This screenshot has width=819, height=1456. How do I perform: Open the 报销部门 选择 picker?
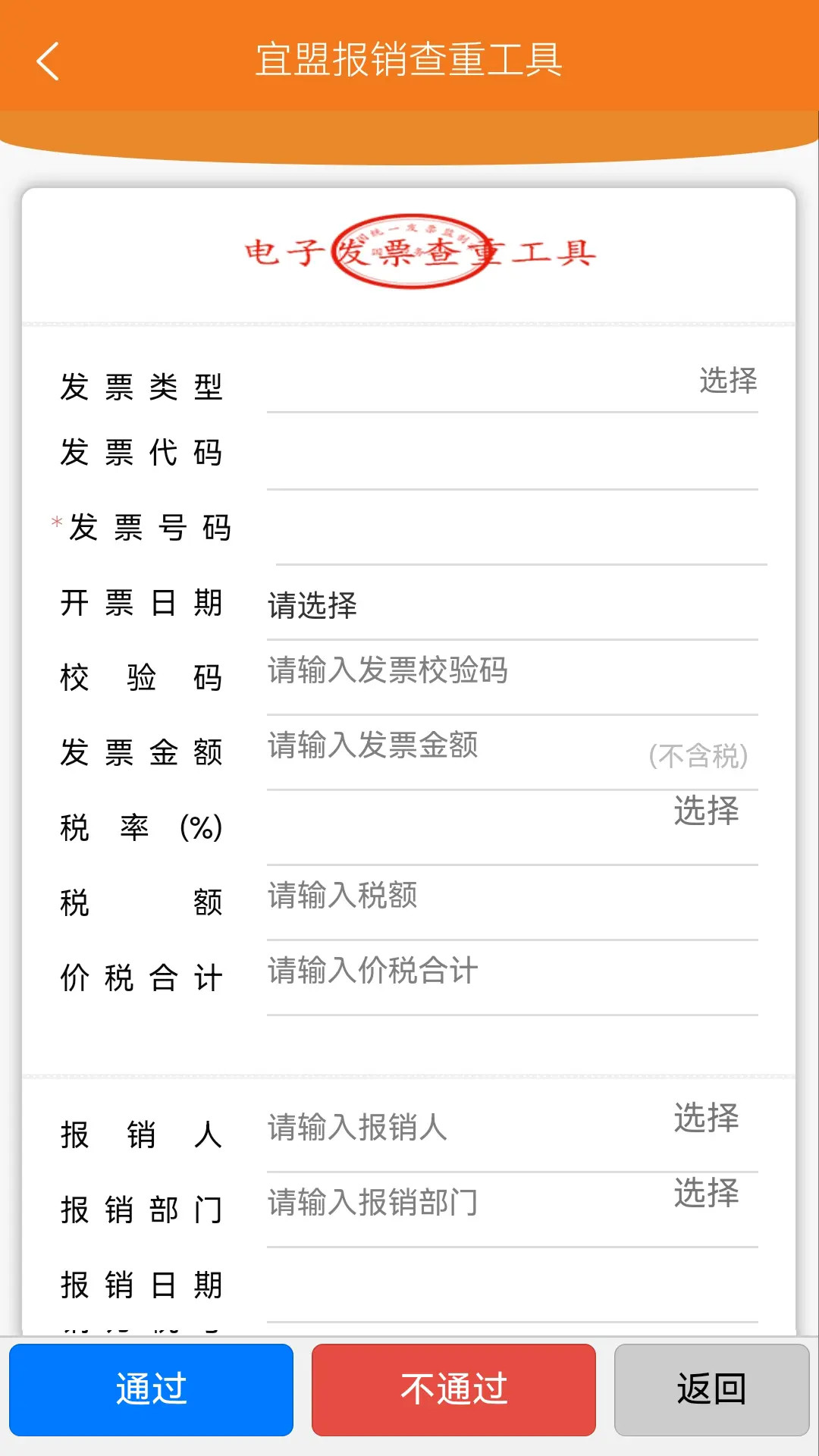[704, 1192]
